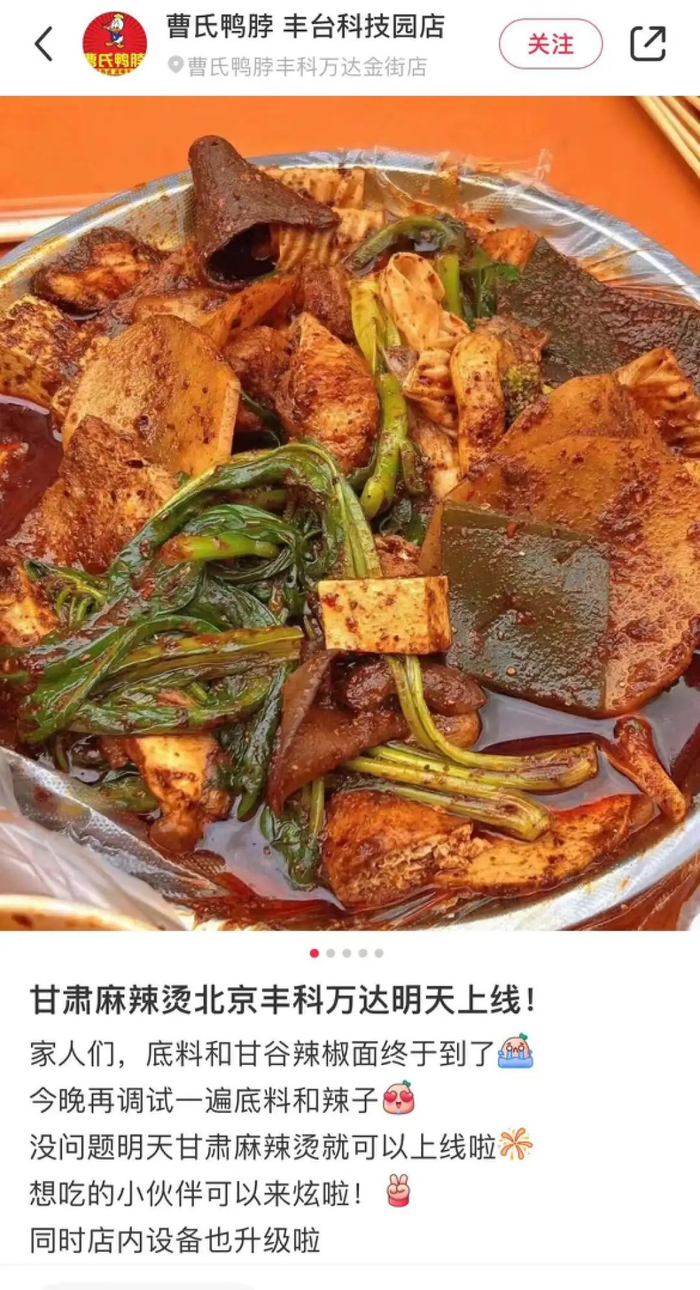Go back using the arrow

click(x=44, y=44)
